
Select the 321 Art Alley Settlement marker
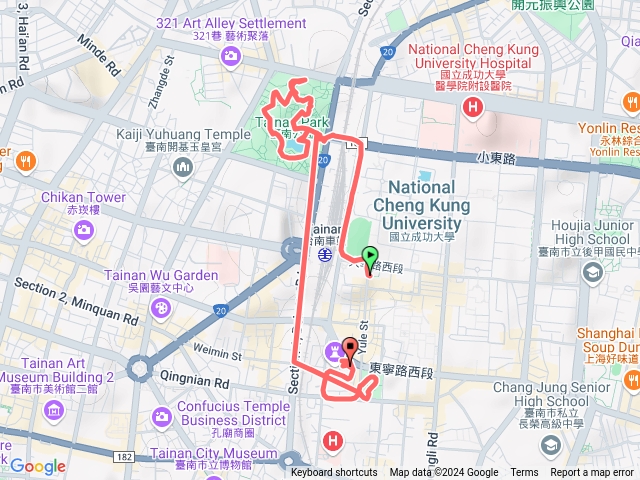tap(232, 56)
